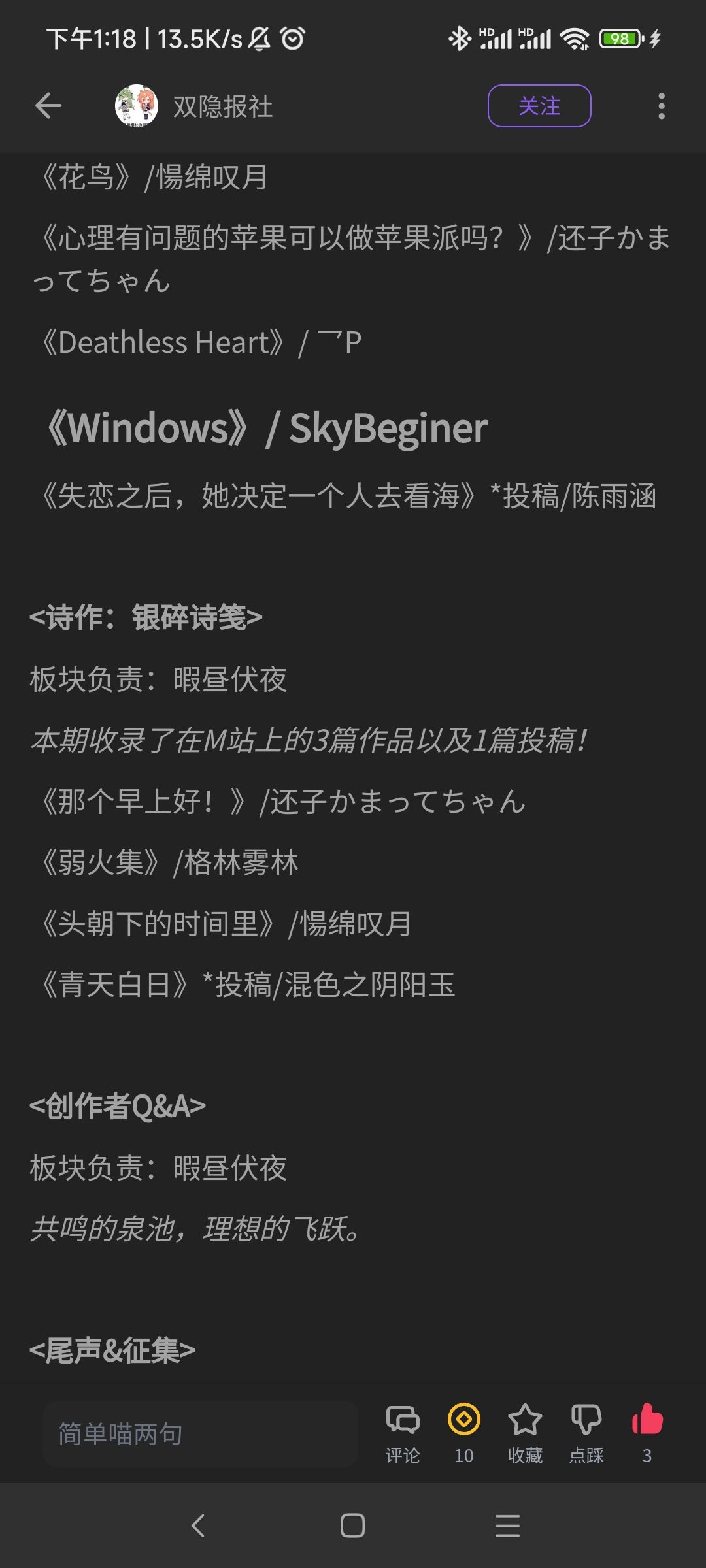Open 双隐报社 author profile avatar
Image resolution: width=706 pixels, height=1568 pixels.
coord(136,106)
